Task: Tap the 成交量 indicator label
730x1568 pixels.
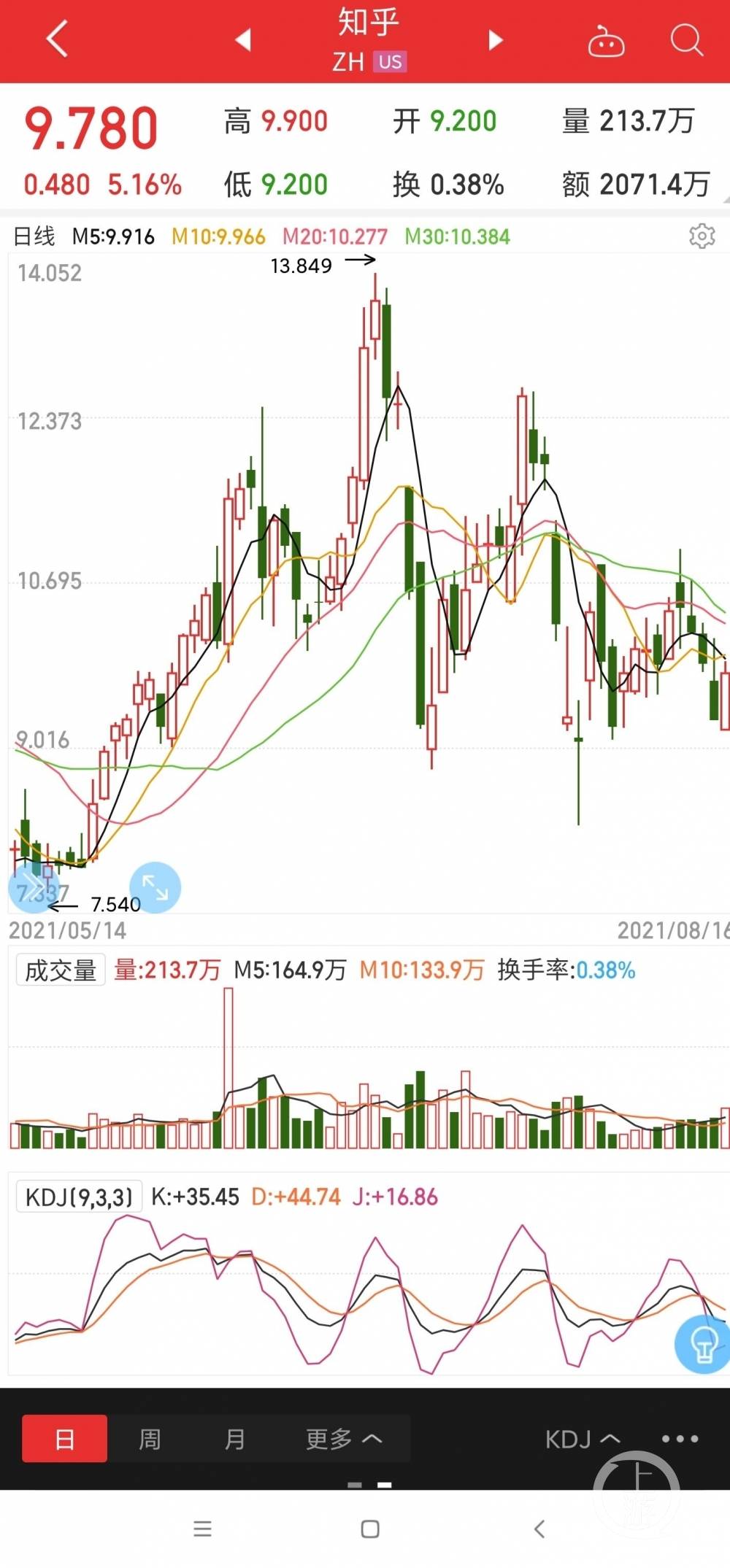Action: click(61, 970)
